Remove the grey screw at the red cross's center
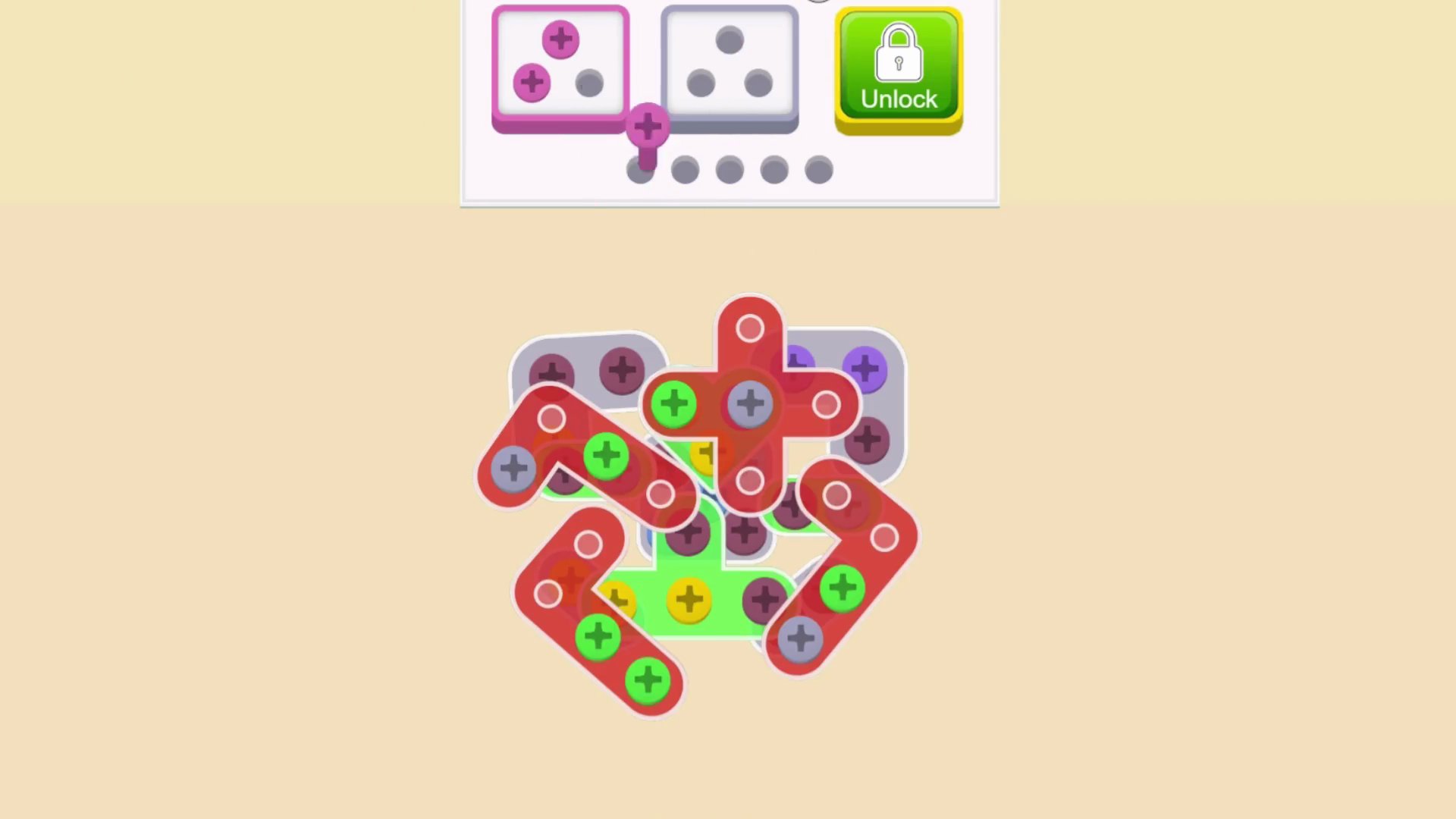1456x819 pixels. (750, 403)
